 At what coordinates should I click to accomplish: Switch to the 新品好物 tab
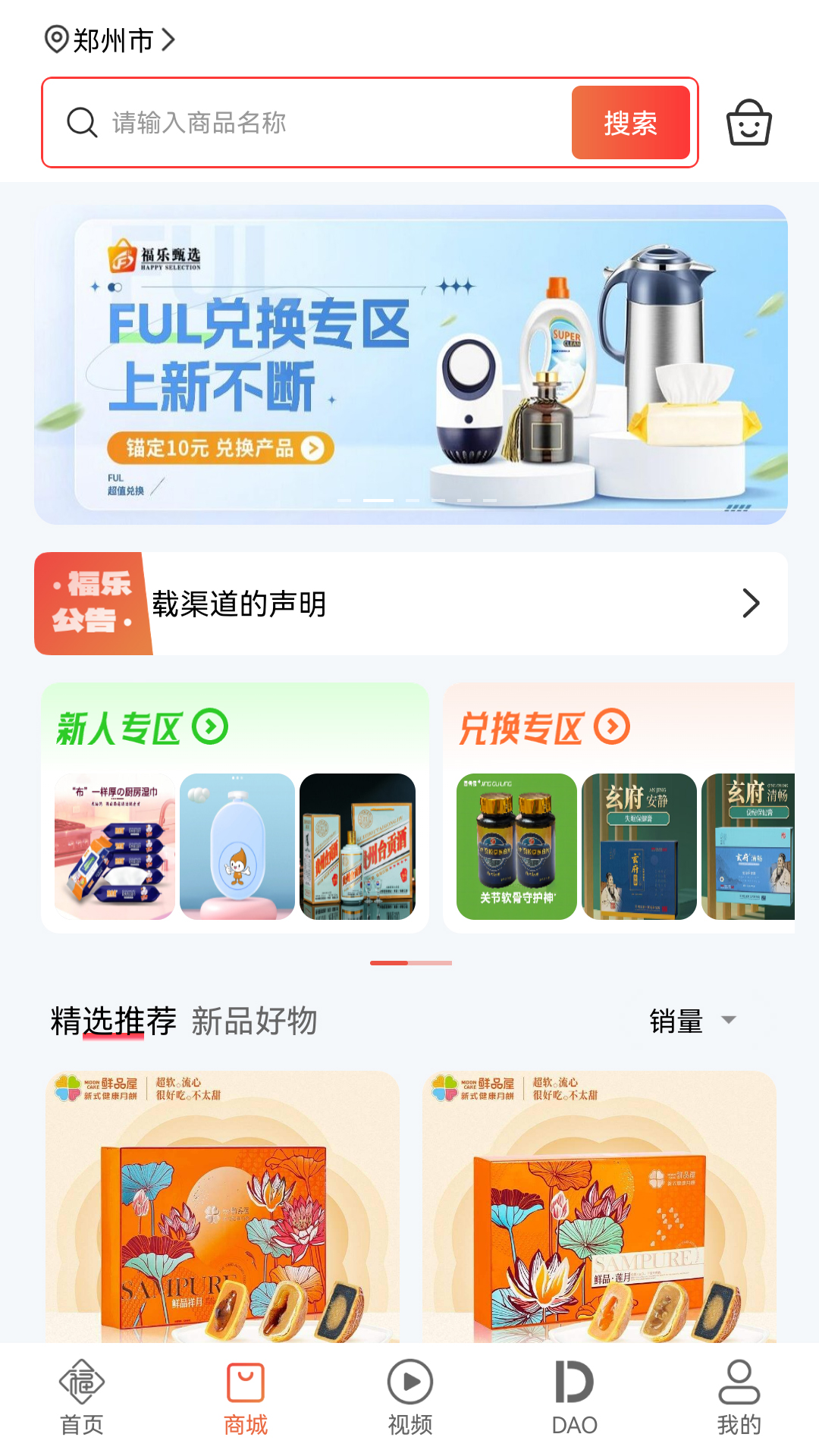tap(254, 1021)
